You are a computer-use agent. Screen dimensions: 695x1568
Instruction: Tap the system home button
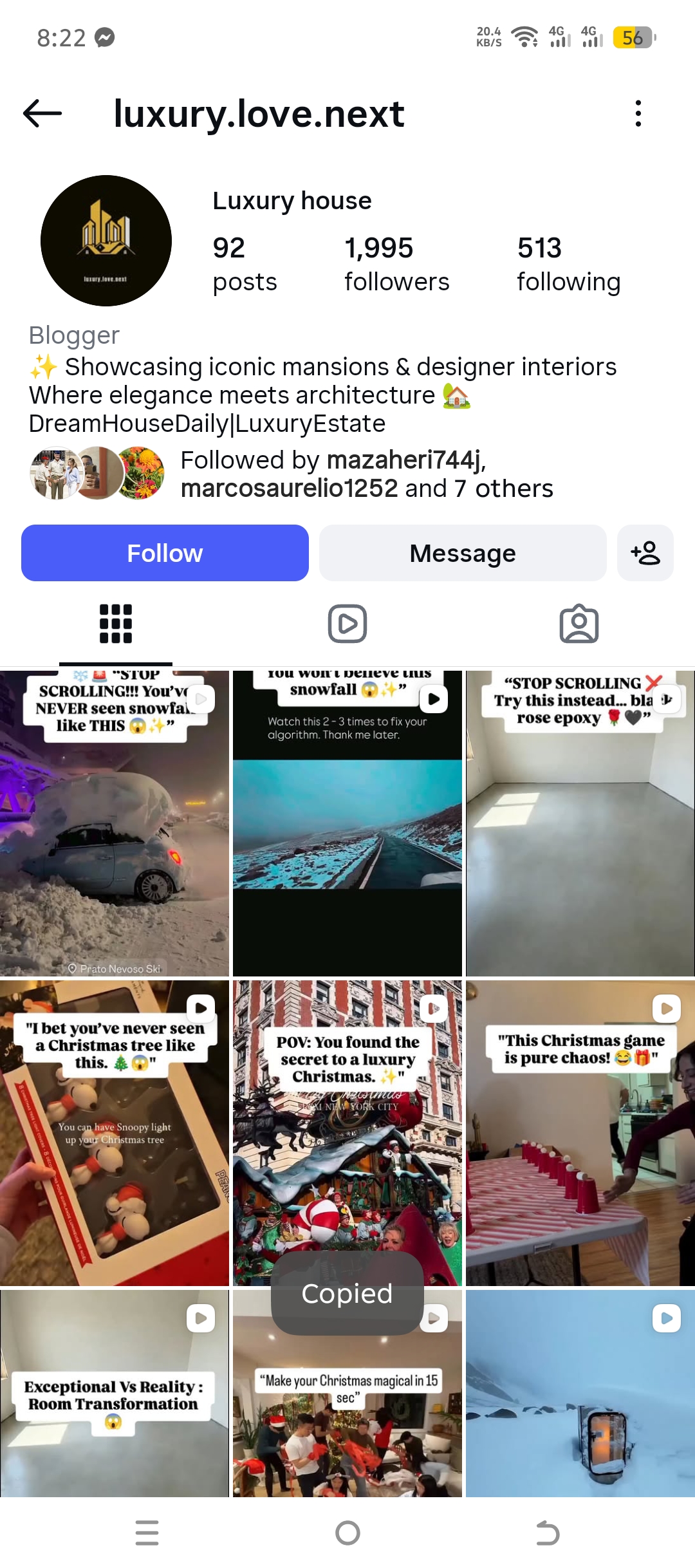347,1533
